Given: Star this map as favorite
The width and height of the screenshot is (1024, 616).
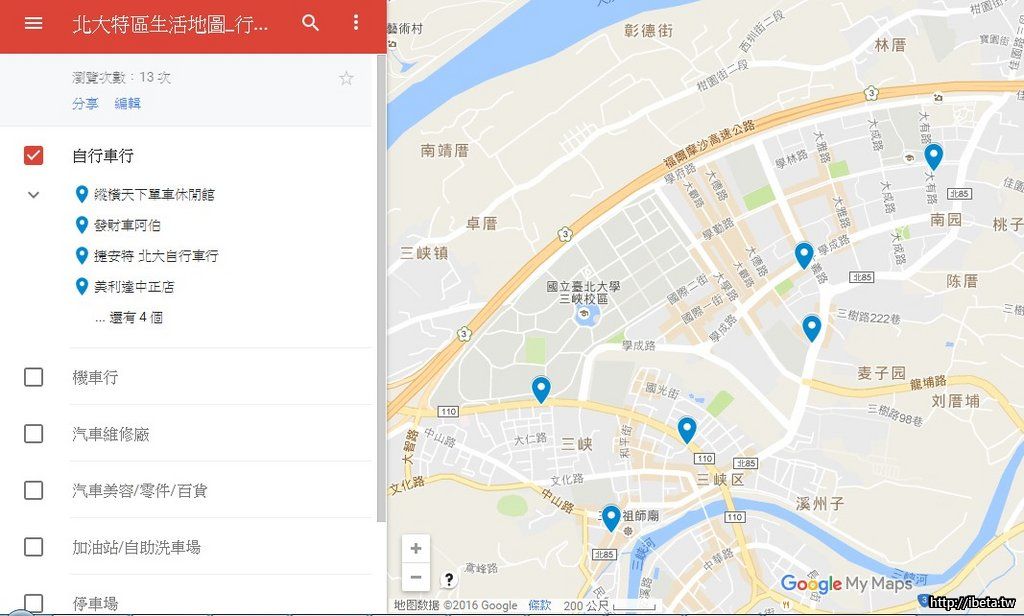Looking at the screenshot, I should coord(346,78).
